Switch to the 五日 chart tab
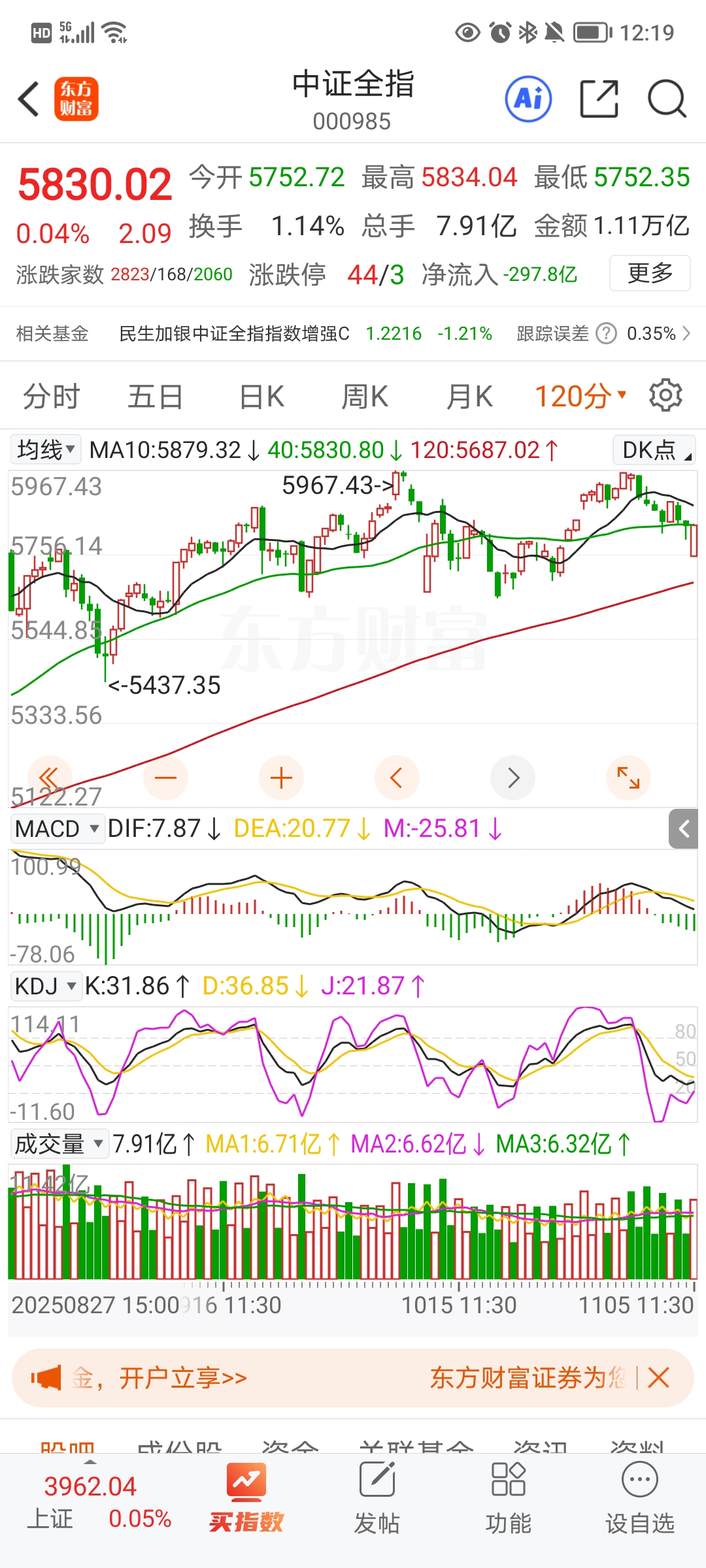 point(155,397)
